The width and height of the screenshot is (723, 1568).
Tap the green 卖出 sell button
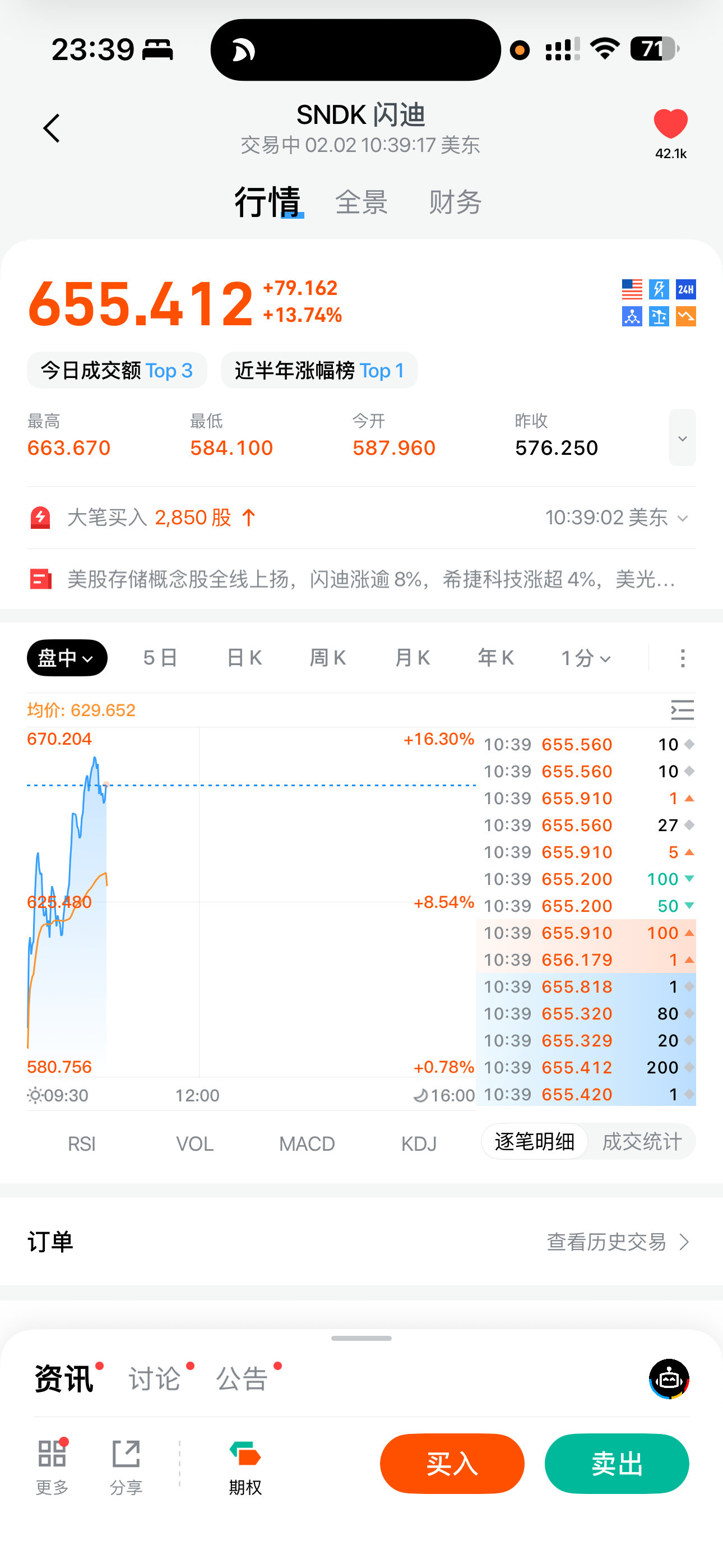[617, 1464]
